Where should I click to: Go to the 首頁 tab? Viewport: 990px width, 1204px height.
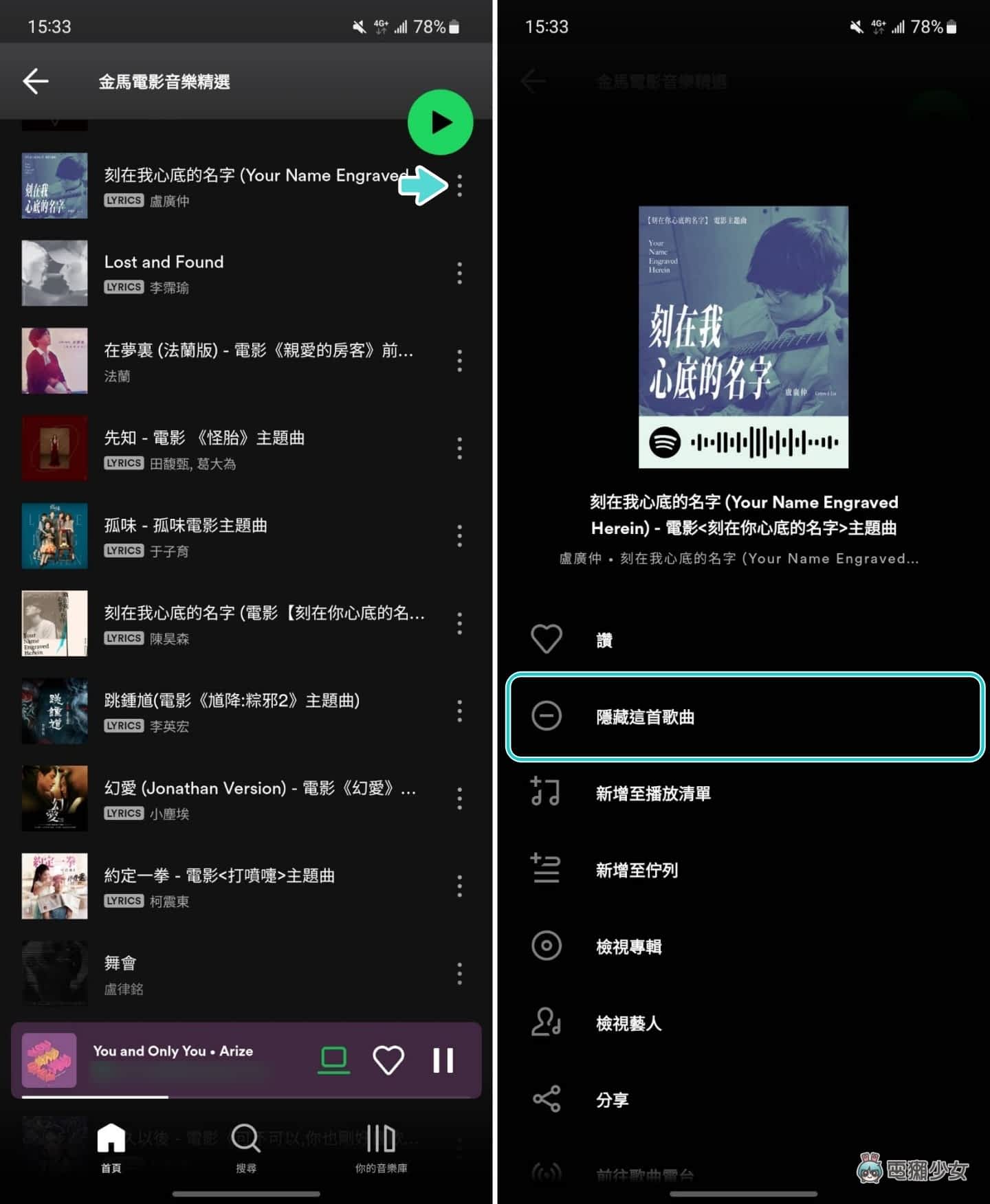click(111, 1148)
